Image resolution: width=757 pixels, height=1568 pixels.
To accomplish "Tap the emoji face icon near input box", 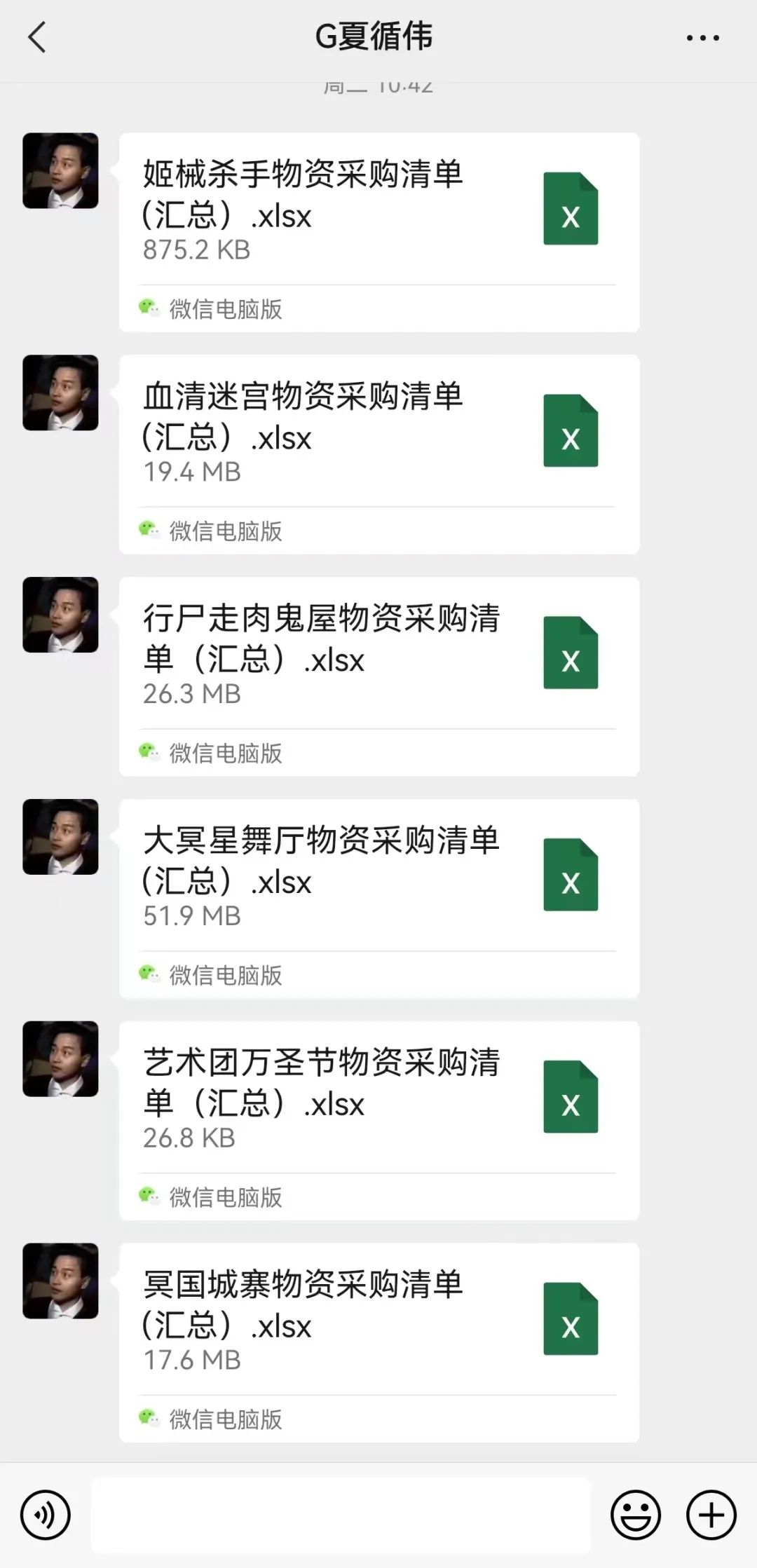I will 636,1511.
